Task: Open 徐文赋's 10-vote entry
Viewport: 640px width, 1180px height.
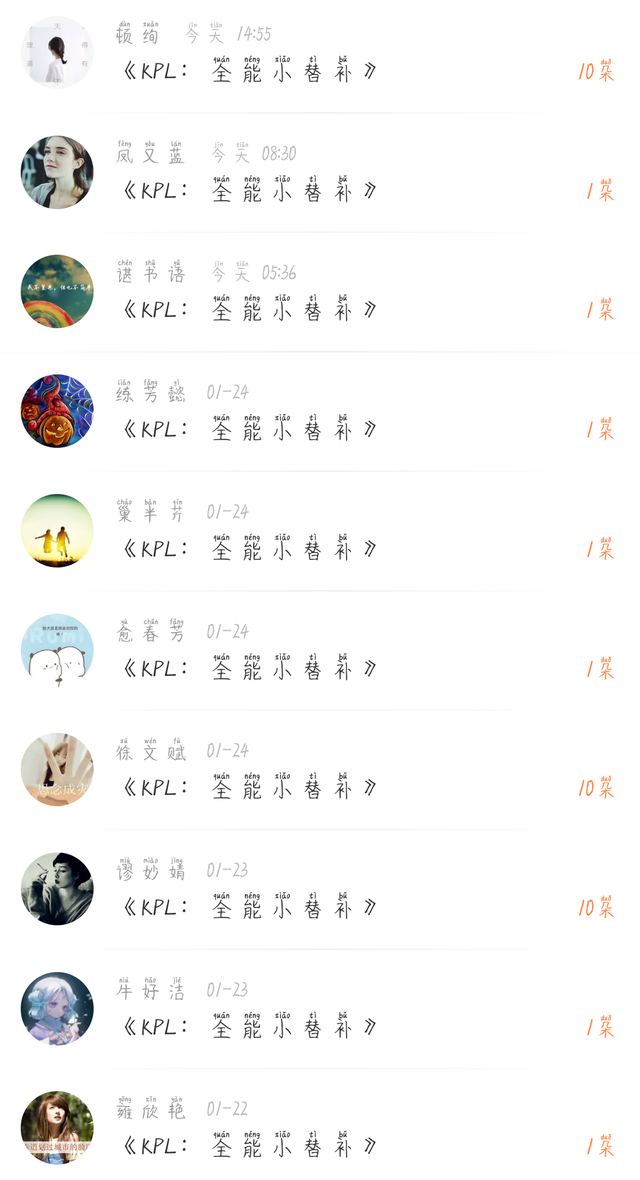Action: click(320, 770)
